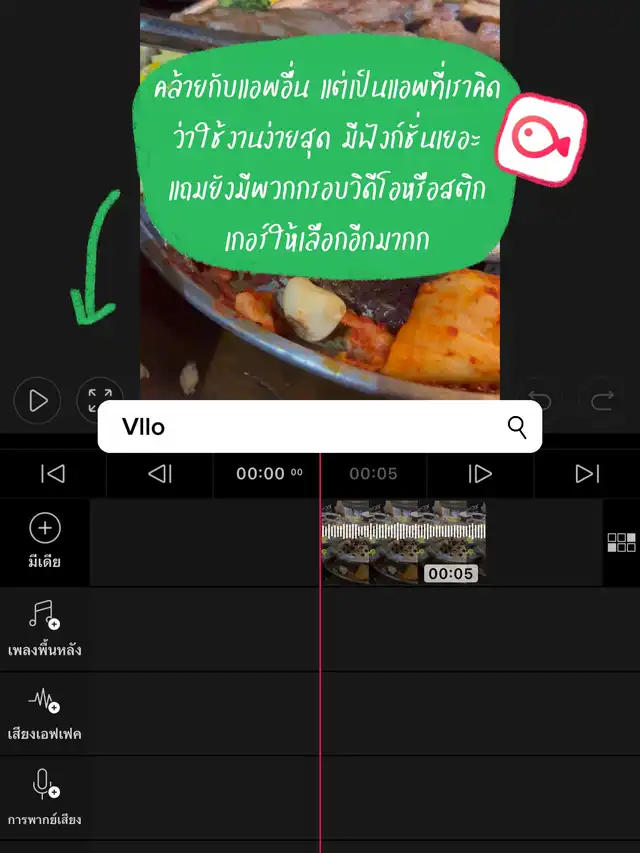Step back one frame

tap(160, 474)
